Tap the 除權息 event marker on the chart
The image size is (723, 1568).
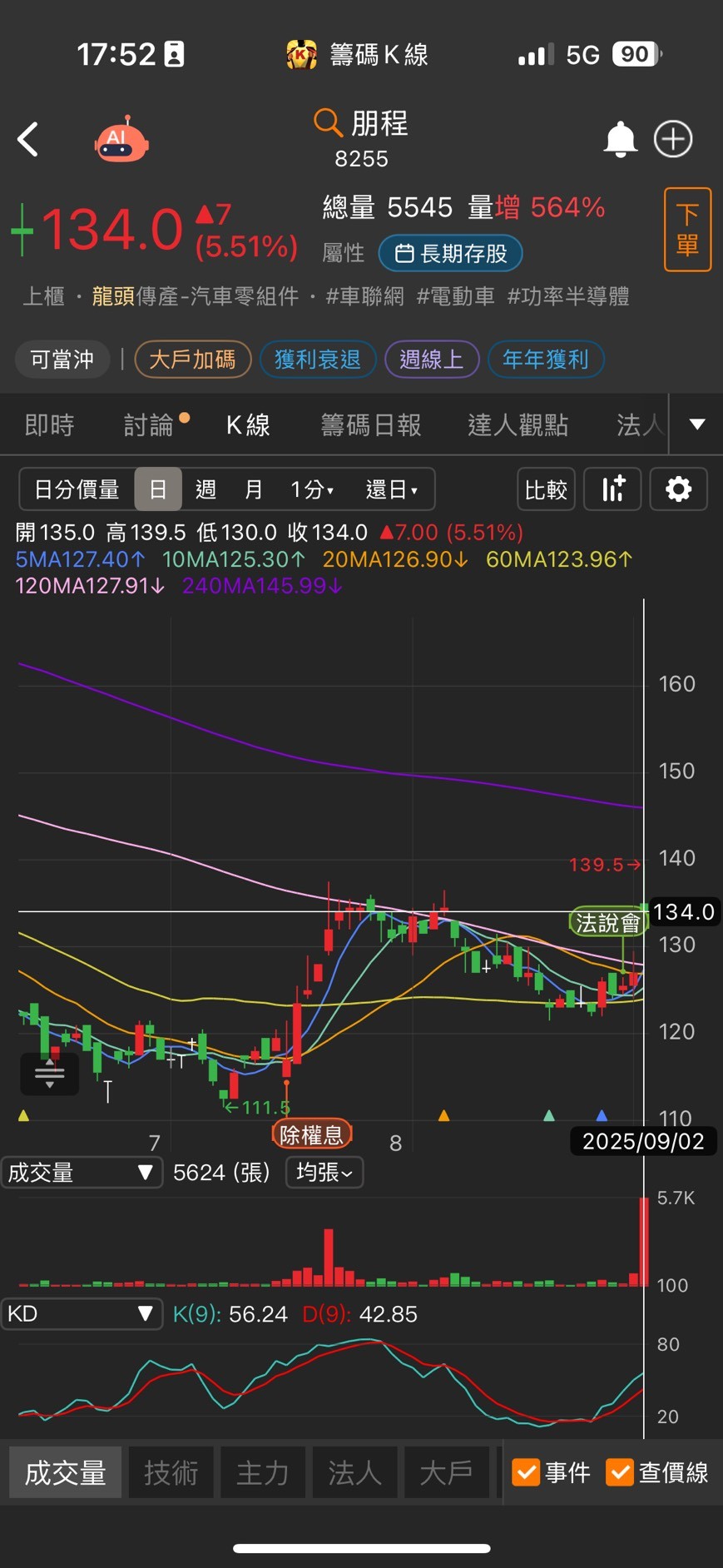coord(312,1134)
